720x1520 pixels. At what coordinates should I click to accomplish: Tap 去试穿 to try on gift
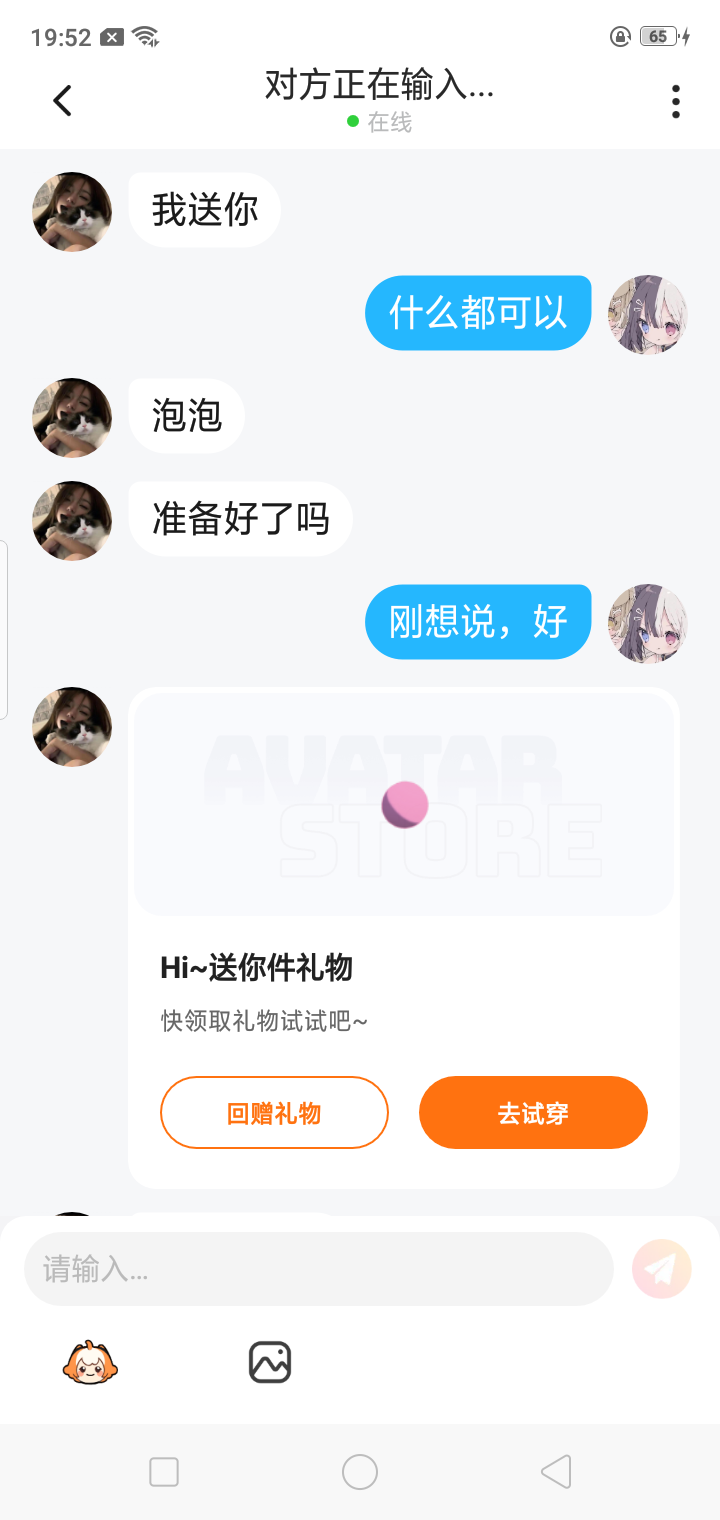pos(533,1113)
